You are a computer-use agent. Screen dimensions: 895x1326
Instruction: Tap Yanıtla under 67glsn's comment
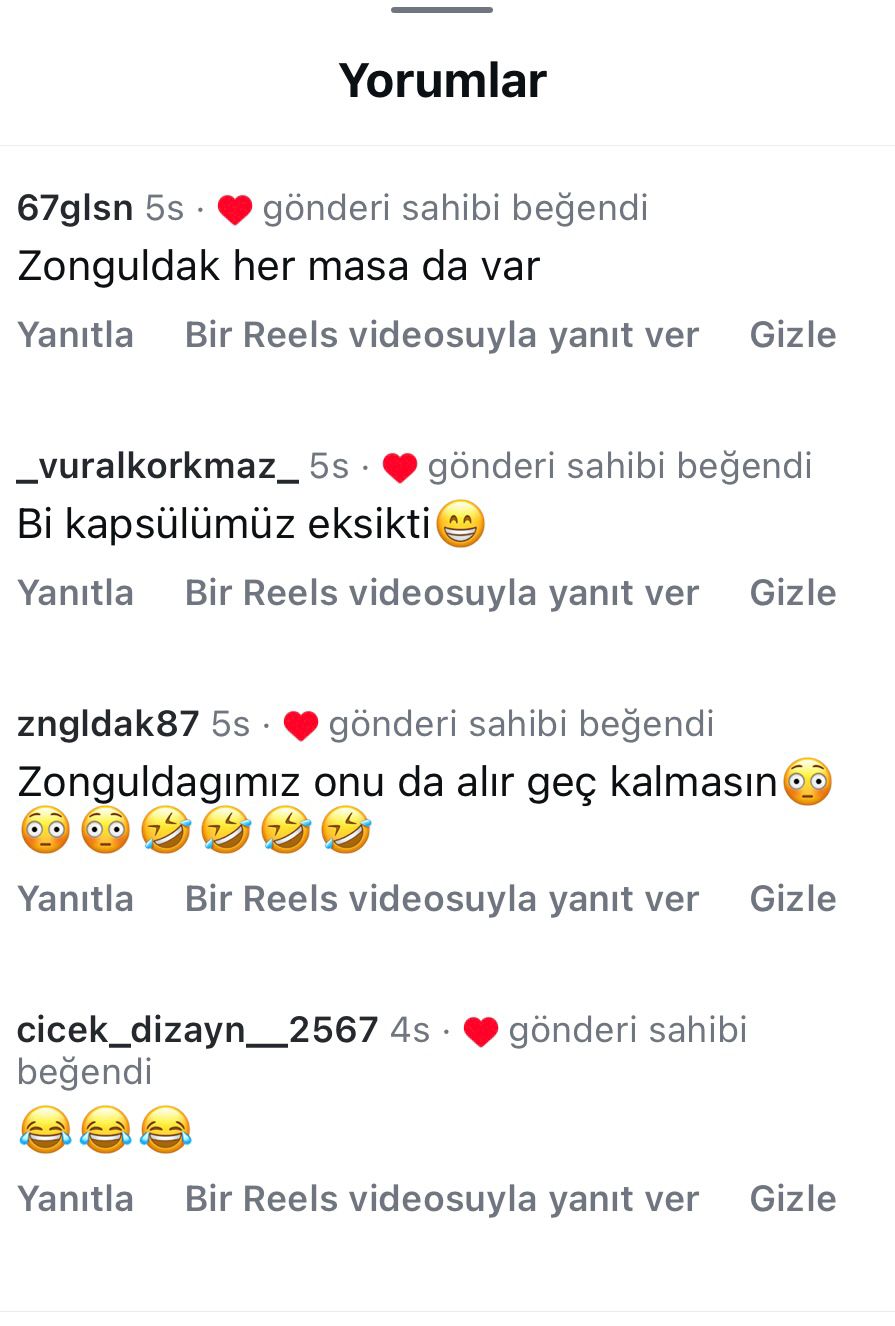[75, 335]
